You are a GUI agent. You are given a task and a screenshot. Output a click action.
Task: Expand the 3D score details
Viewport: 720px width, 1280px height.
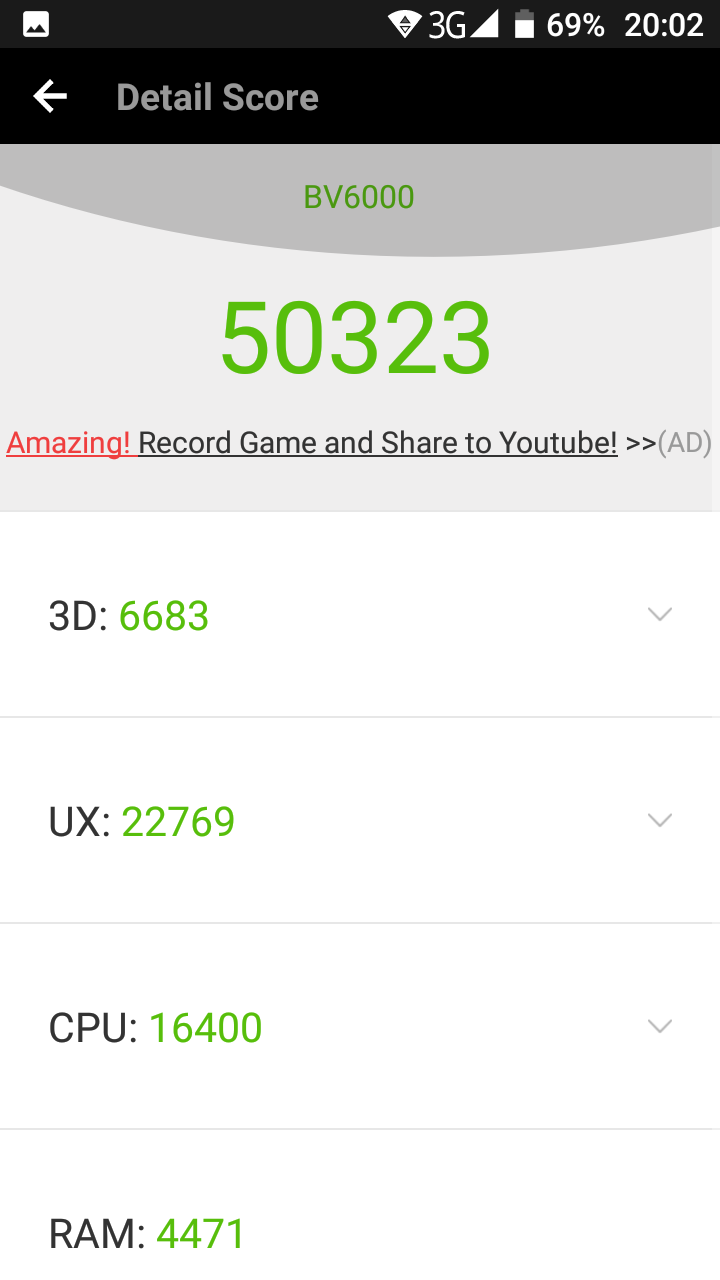tap(659, 615)
